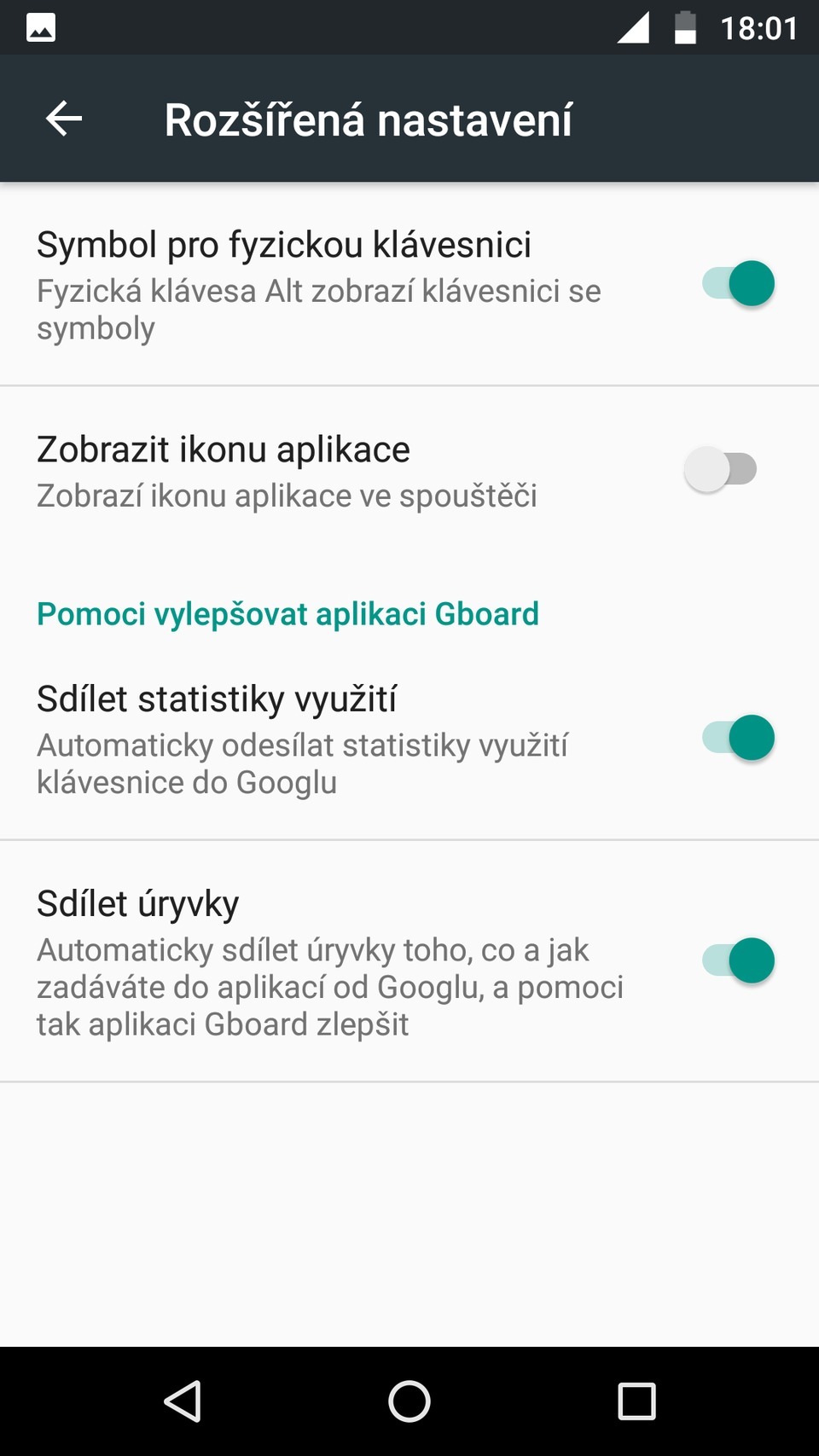This screenshot has height=1456, width=819.
Task: Turn off Sdílet statistiky využití
Action: [737, 737]
